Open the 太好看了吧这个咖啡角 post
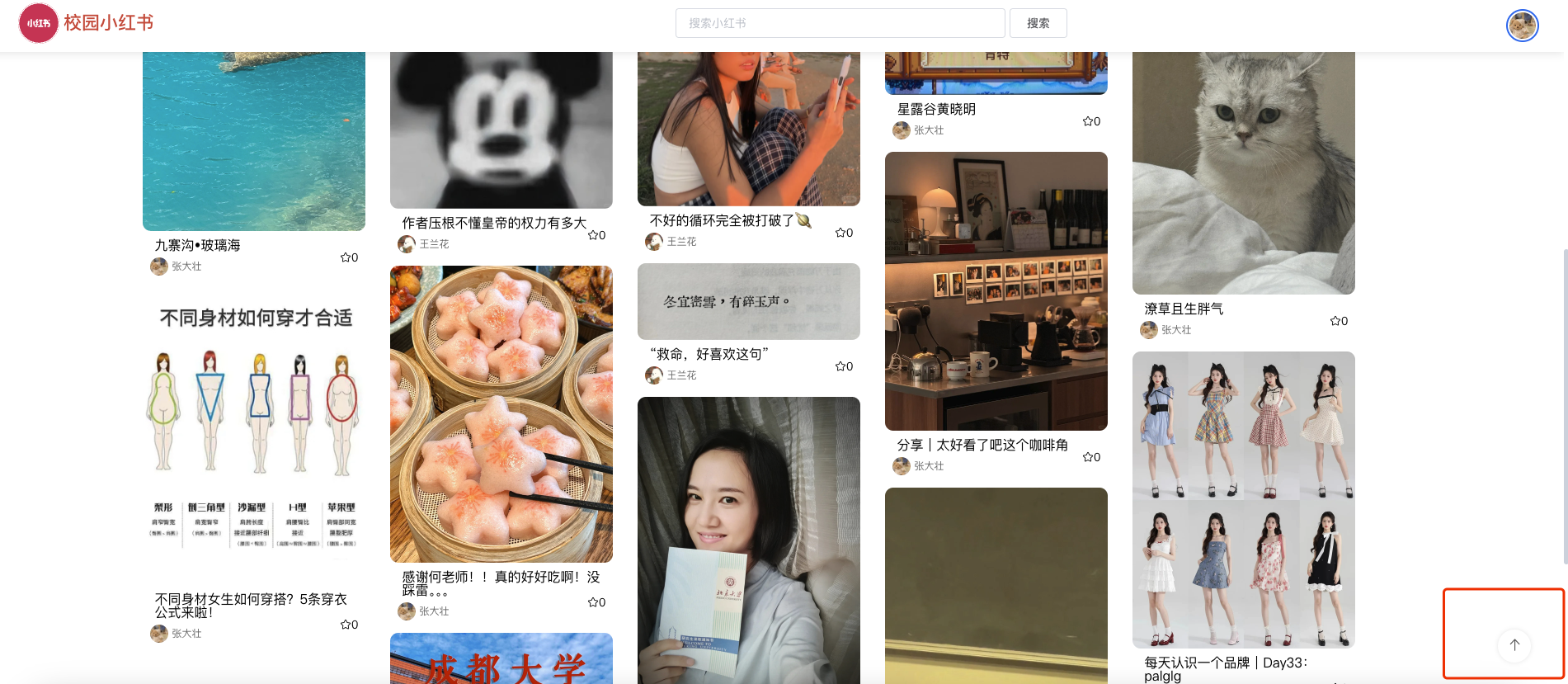Screen dimensions: 1568x684 pyautogui.click(x=996, y=290)
